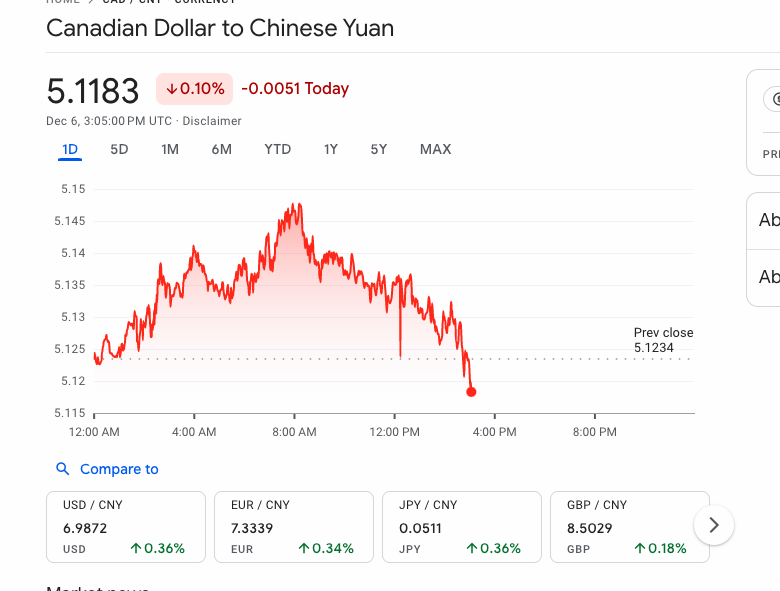The height and width of the screenshot is (591, 780).
Task: Switch to the 6M range
Action: (x=221, y=149)
